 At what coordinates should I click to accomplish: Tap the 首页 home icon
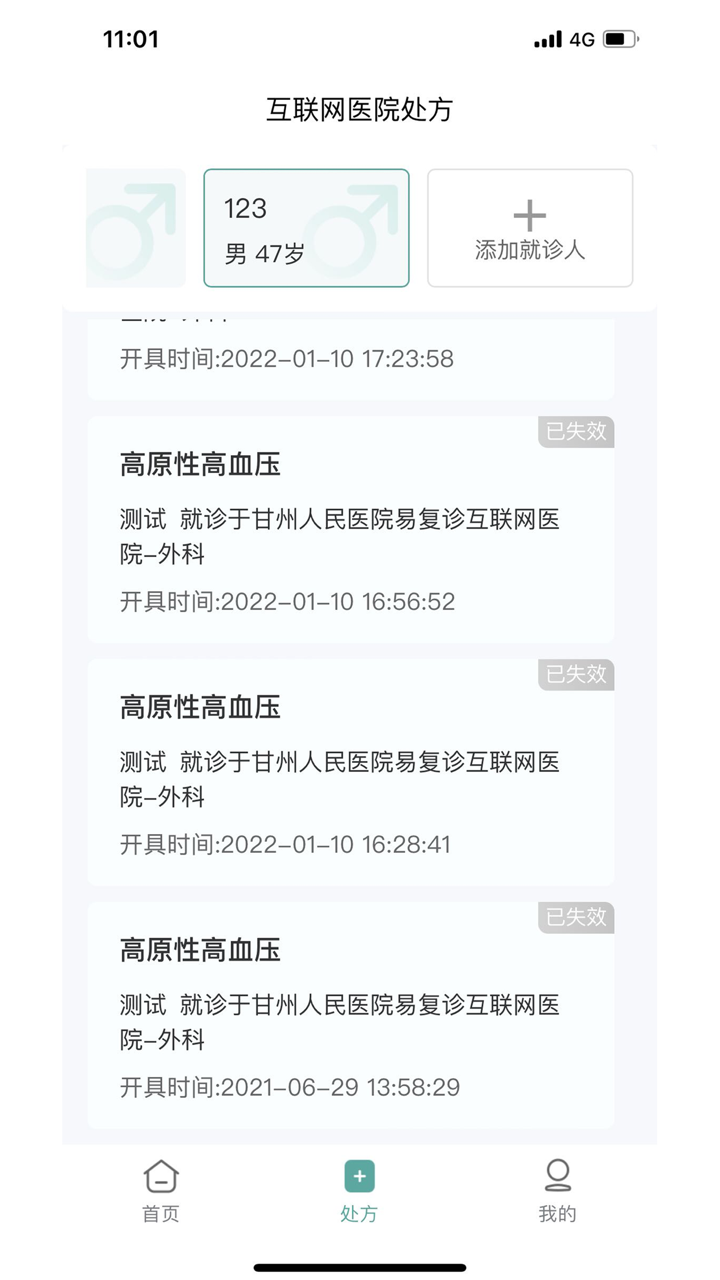pos(160,1178)
